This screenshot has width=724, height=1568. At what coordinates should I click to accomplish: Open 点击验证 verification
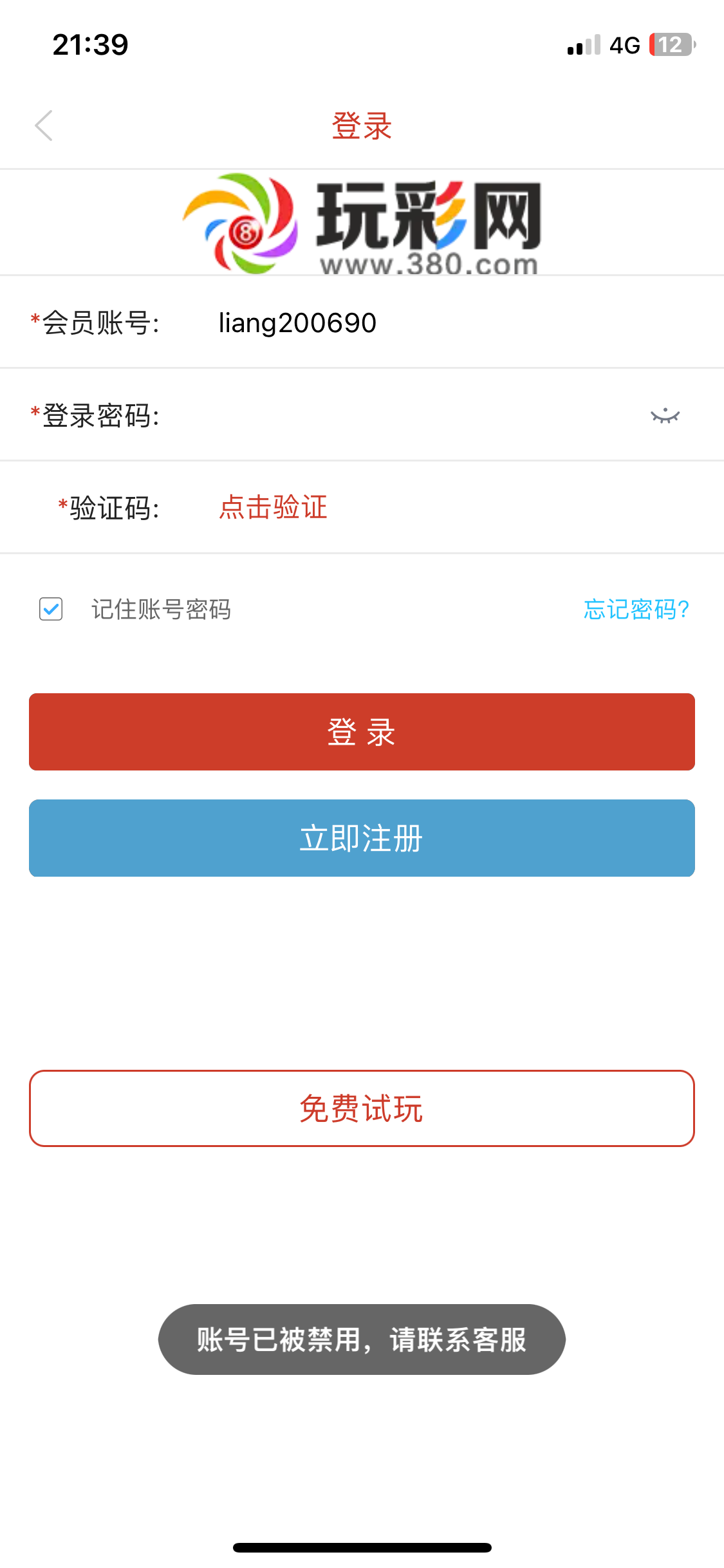coord(272,508)
